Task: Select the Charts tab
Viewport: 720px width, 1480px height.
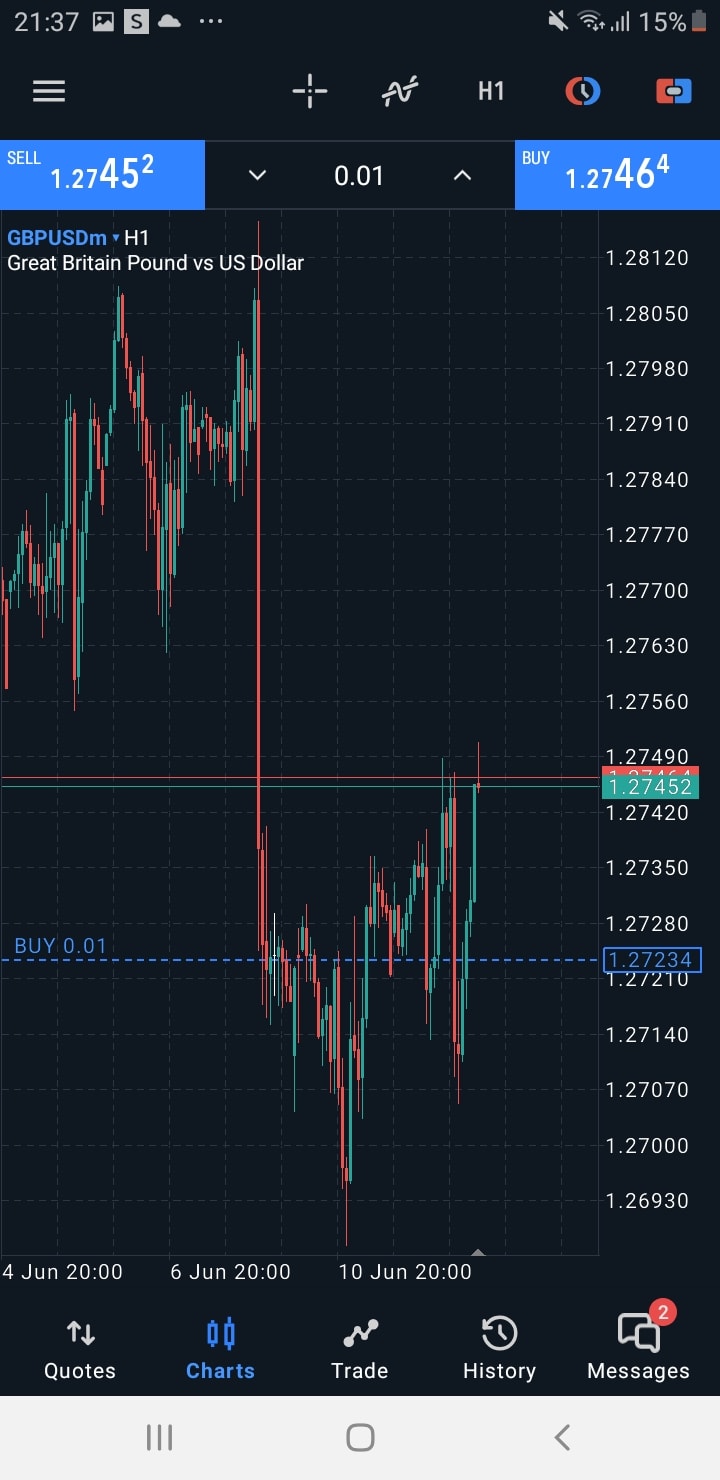Action: 220,1351
